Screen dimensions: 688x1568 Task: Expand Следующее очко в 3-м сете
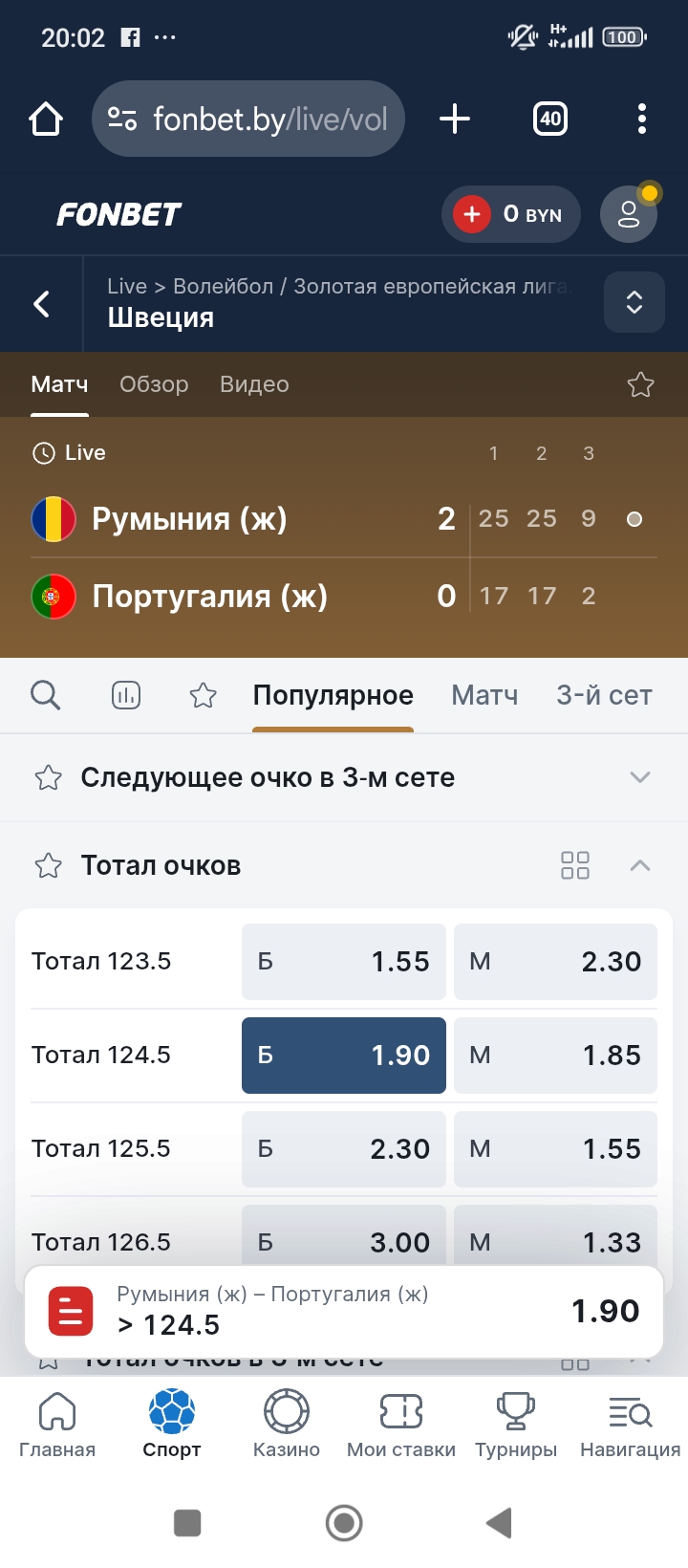tap(639, 777)
